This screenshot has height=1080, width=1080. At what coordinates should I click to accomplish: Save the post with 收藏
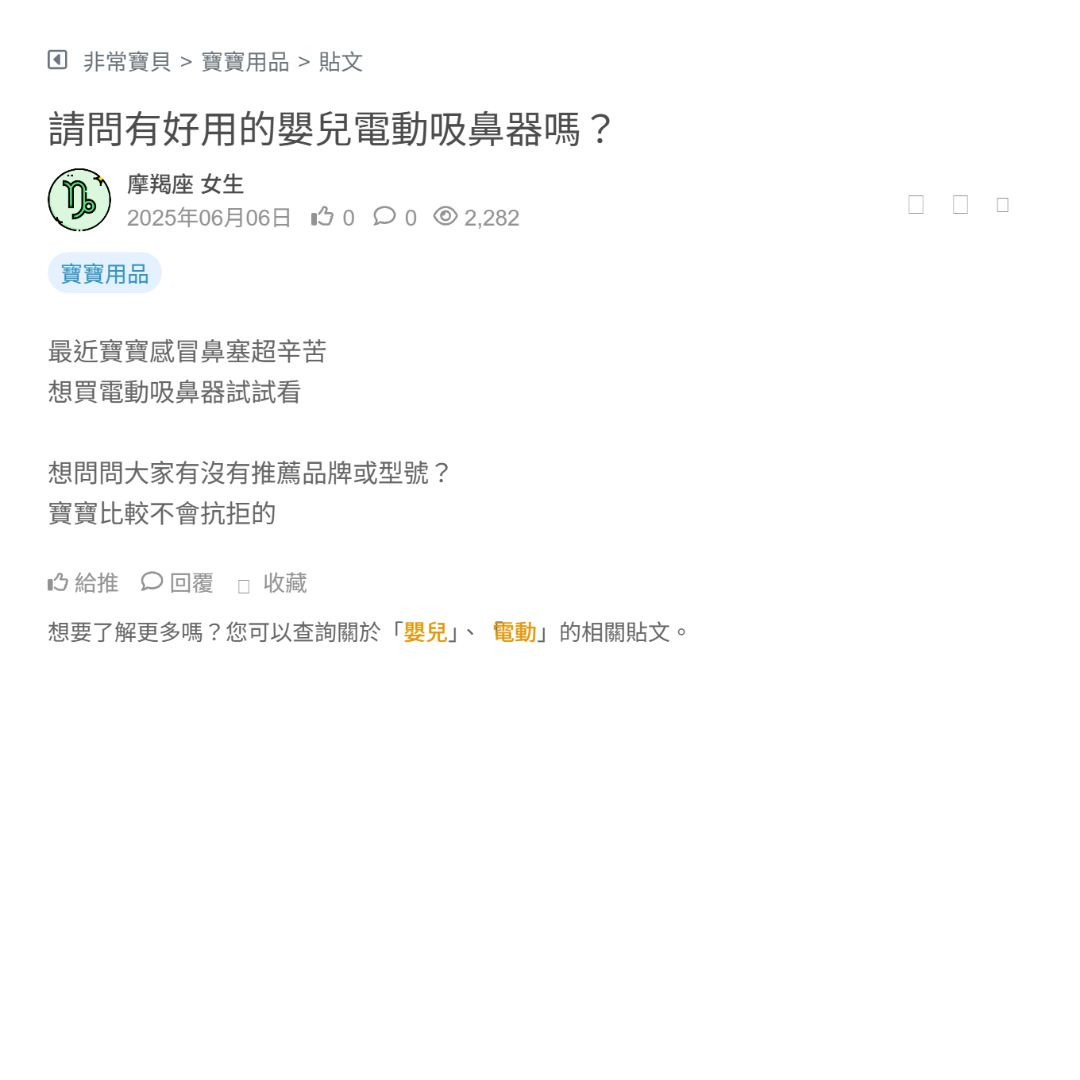(273, 583)
